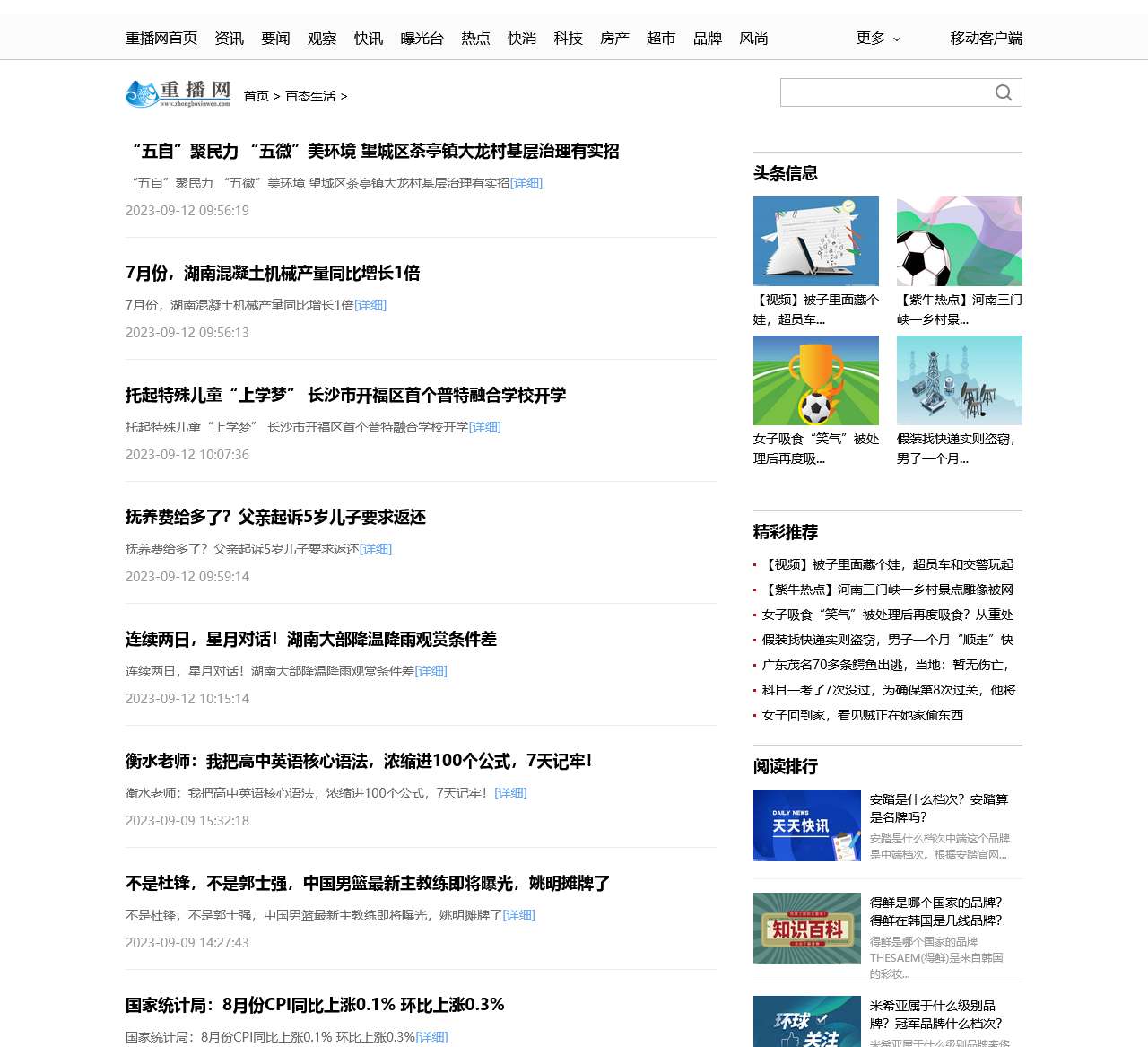Open 女子回到家,看见贼正在她家偷东西 link

coord(862,715)
